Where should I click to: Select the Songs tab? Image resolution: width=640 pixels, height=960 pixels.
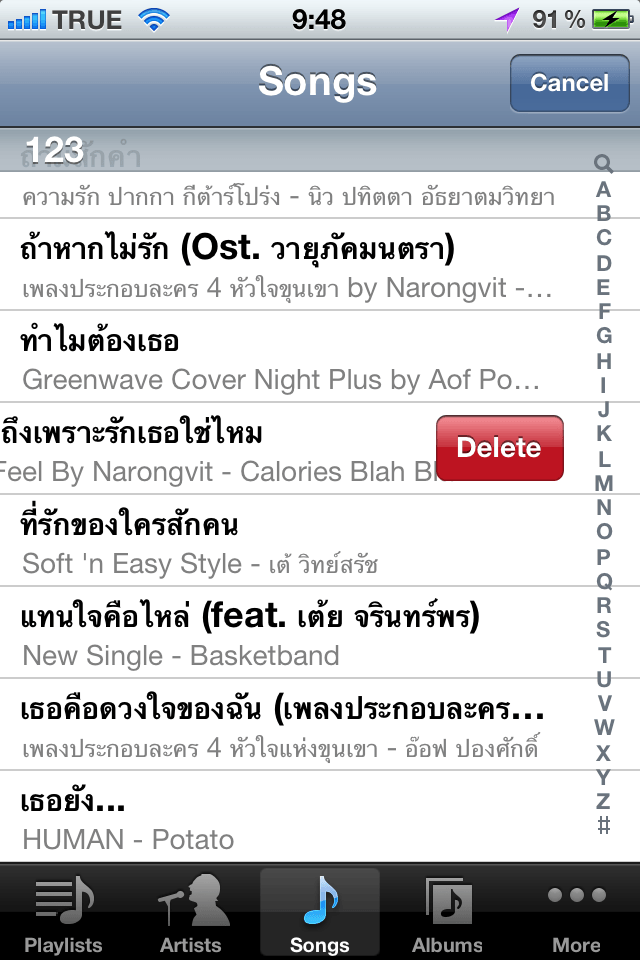click(320, 912)
